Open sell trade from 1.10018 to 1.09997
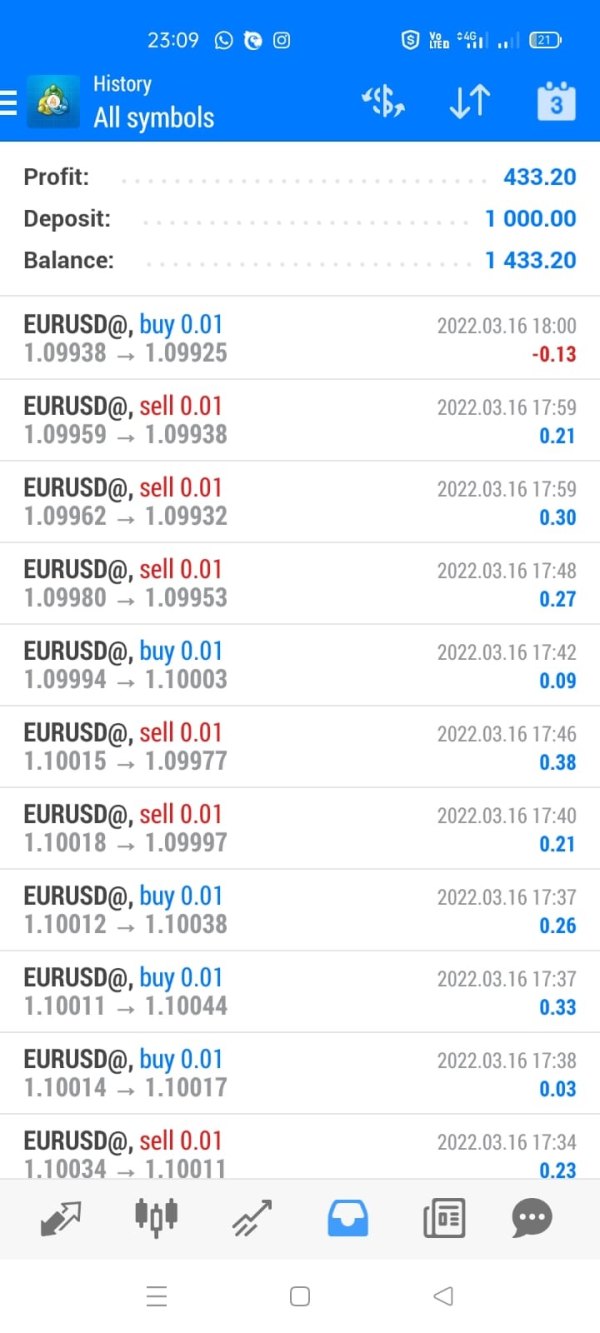 (x=300, y=828)
